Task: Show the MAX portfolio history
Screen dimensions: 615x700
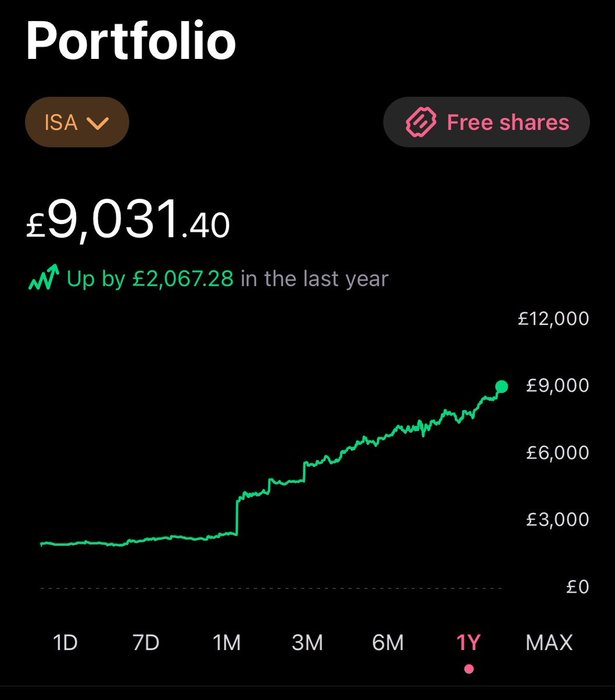Action: tap(549, 642)
